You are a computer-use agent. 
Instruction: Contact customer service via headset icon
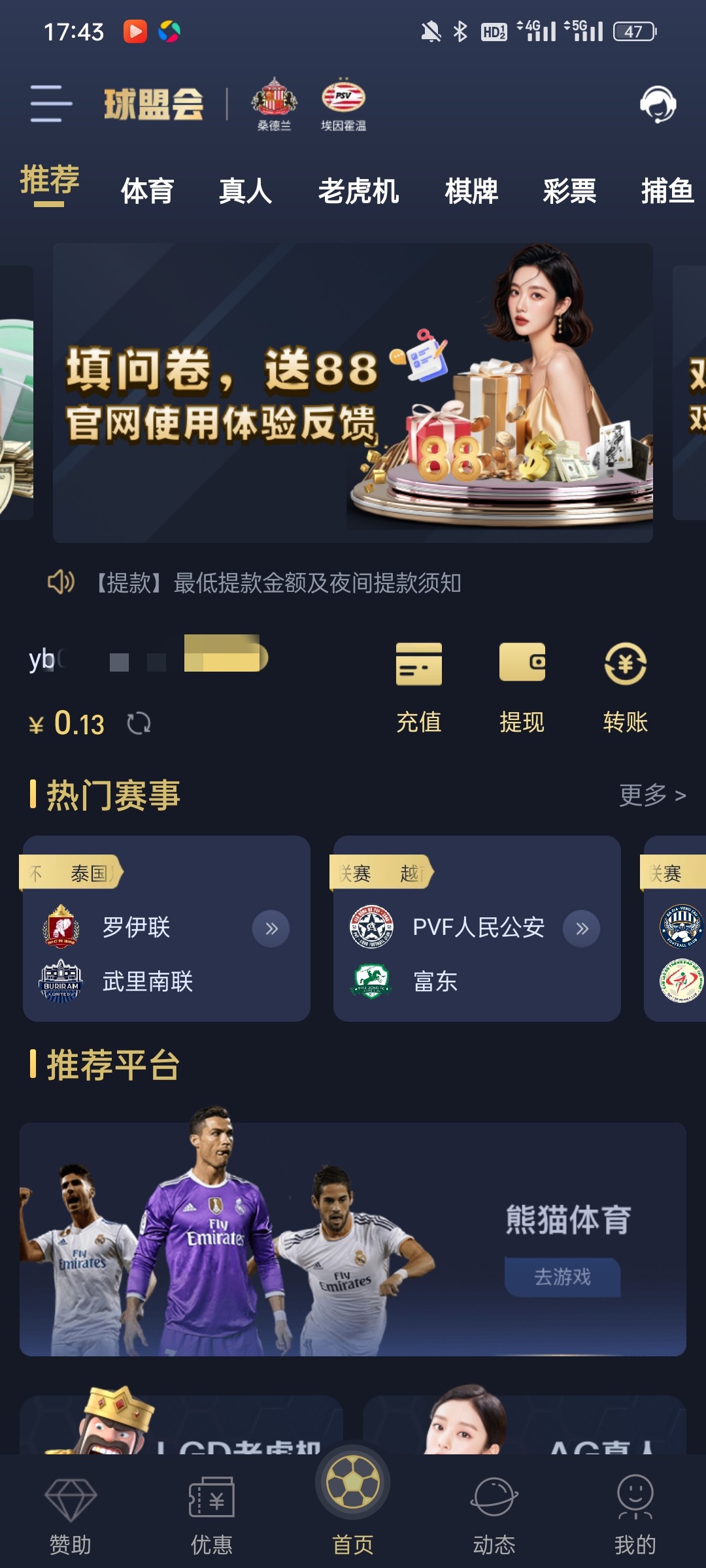pos(657,104)
